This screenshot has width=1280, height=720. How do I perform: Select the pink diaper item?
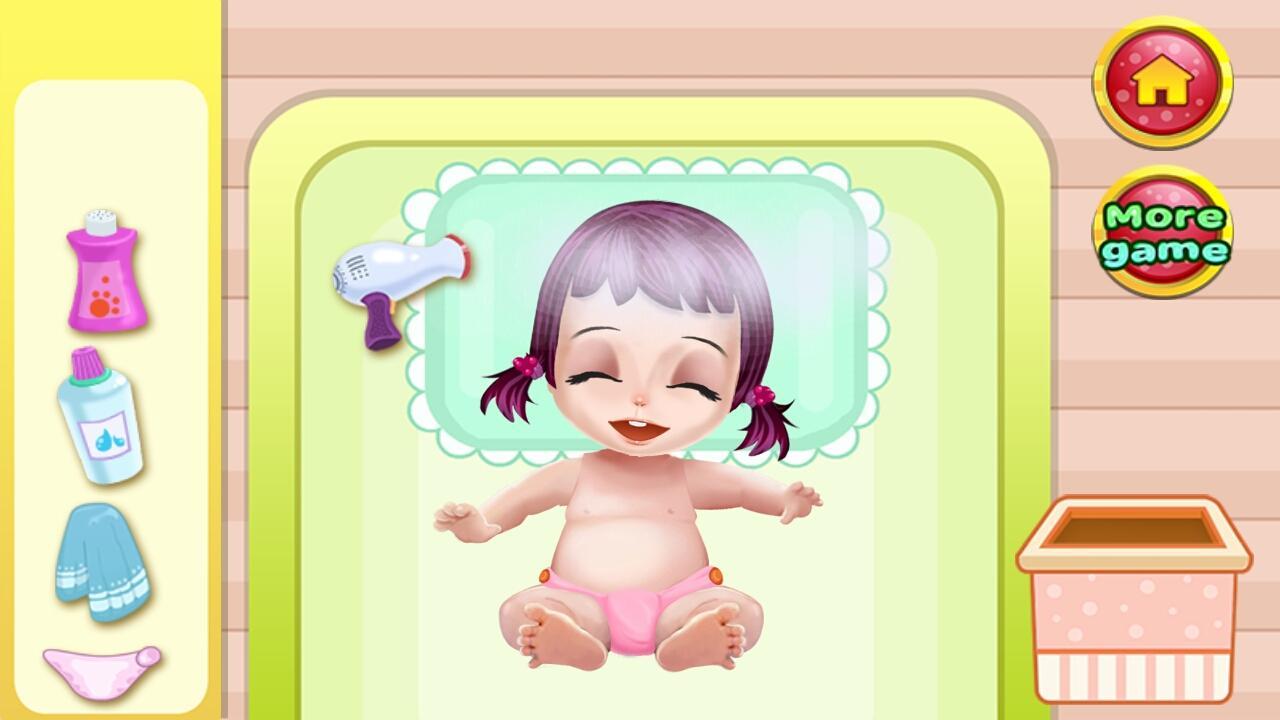pyautogui.click(x=101, y=667)
